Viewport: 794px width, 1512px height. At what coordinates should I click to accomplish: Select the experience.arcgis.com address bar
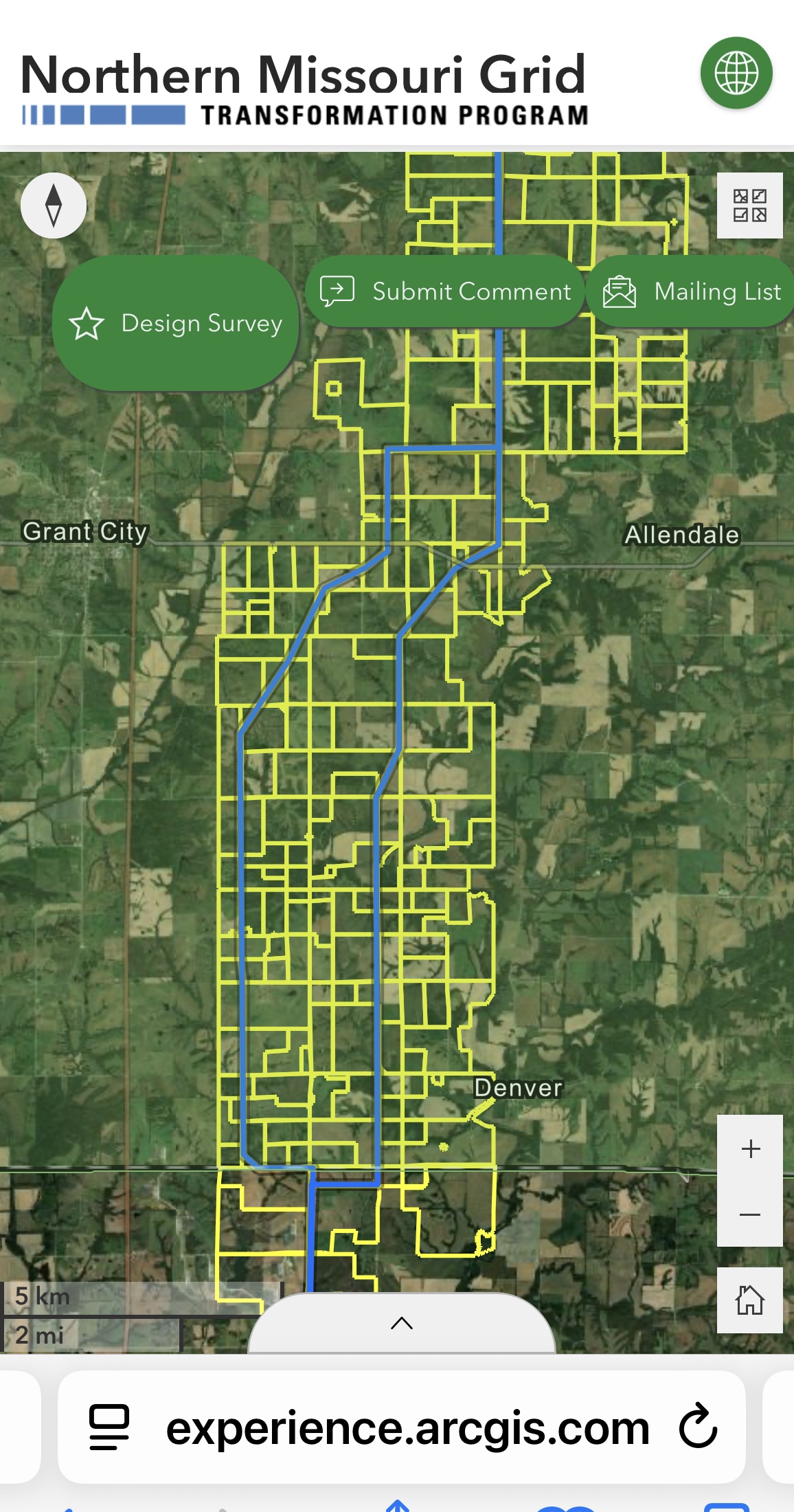point(407,1428)
